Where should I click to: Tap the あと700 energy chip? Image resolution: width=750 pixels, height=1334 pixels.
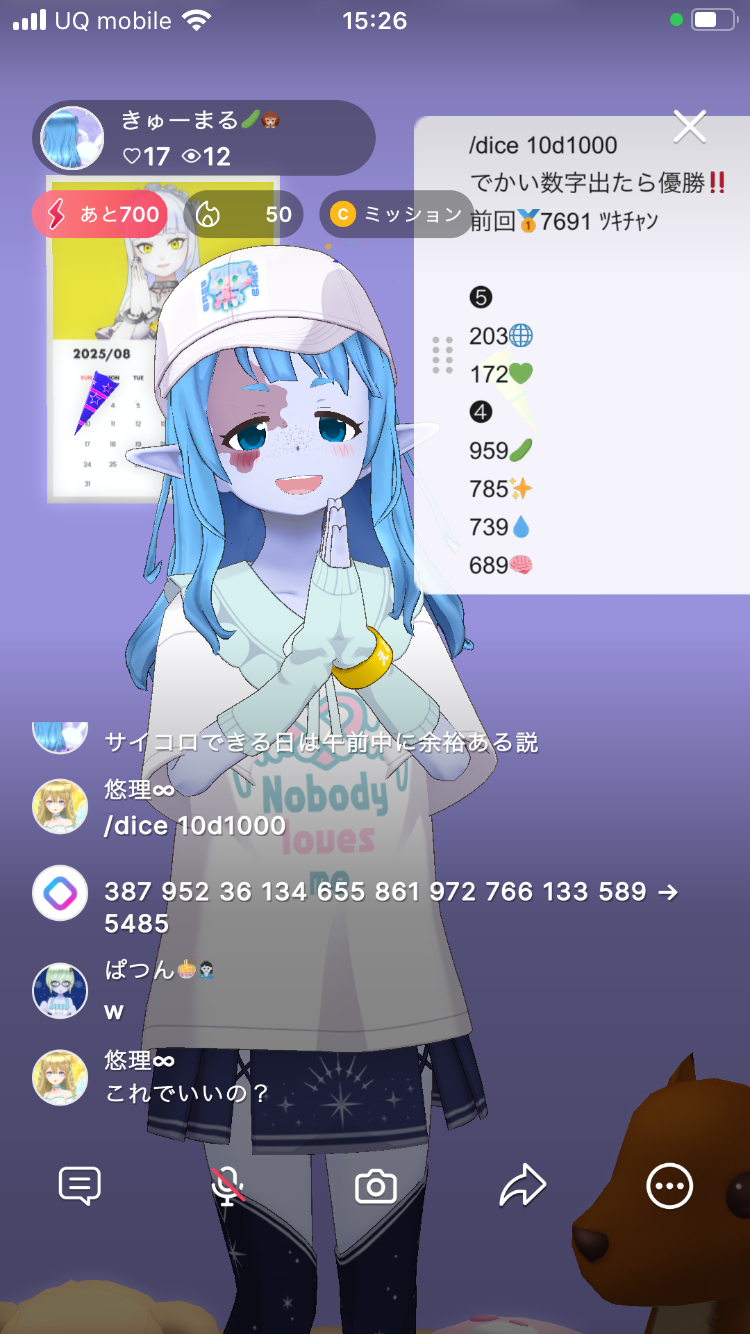click(100, 214)
